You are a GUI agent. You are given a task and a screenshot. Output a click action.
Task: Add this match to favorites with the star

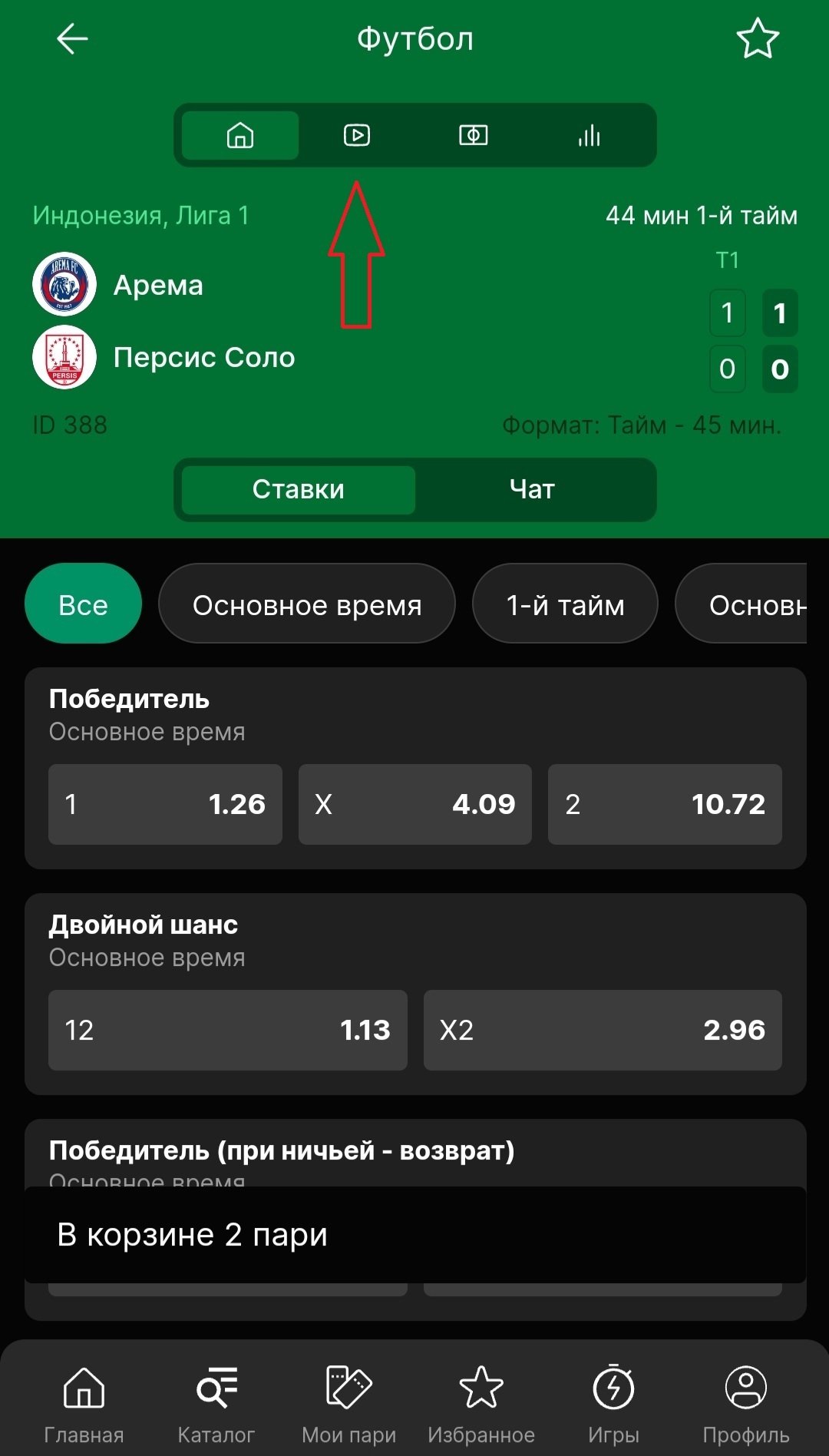point(758,38)
